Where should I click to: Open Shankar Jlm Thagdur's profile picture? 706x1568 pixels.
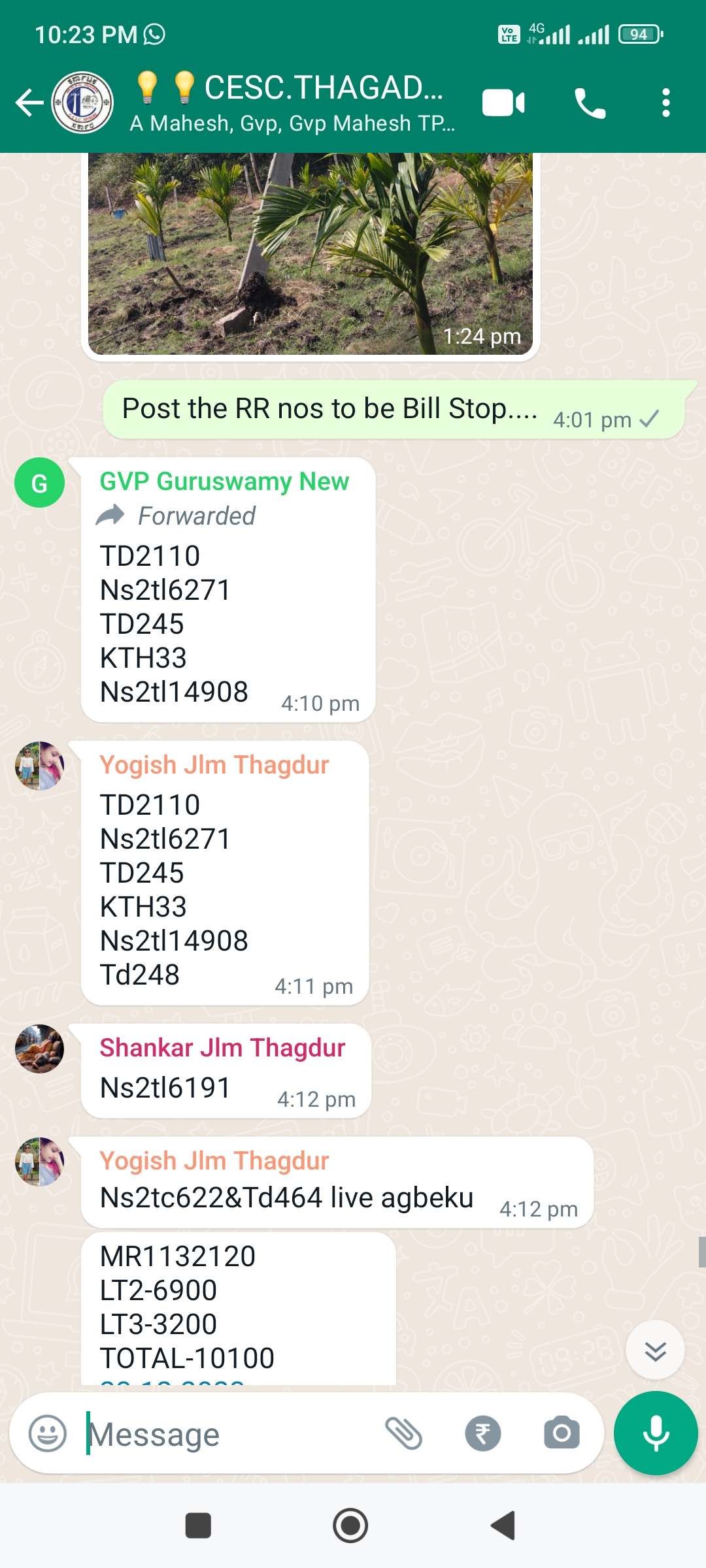click(x=39, y=1049)
